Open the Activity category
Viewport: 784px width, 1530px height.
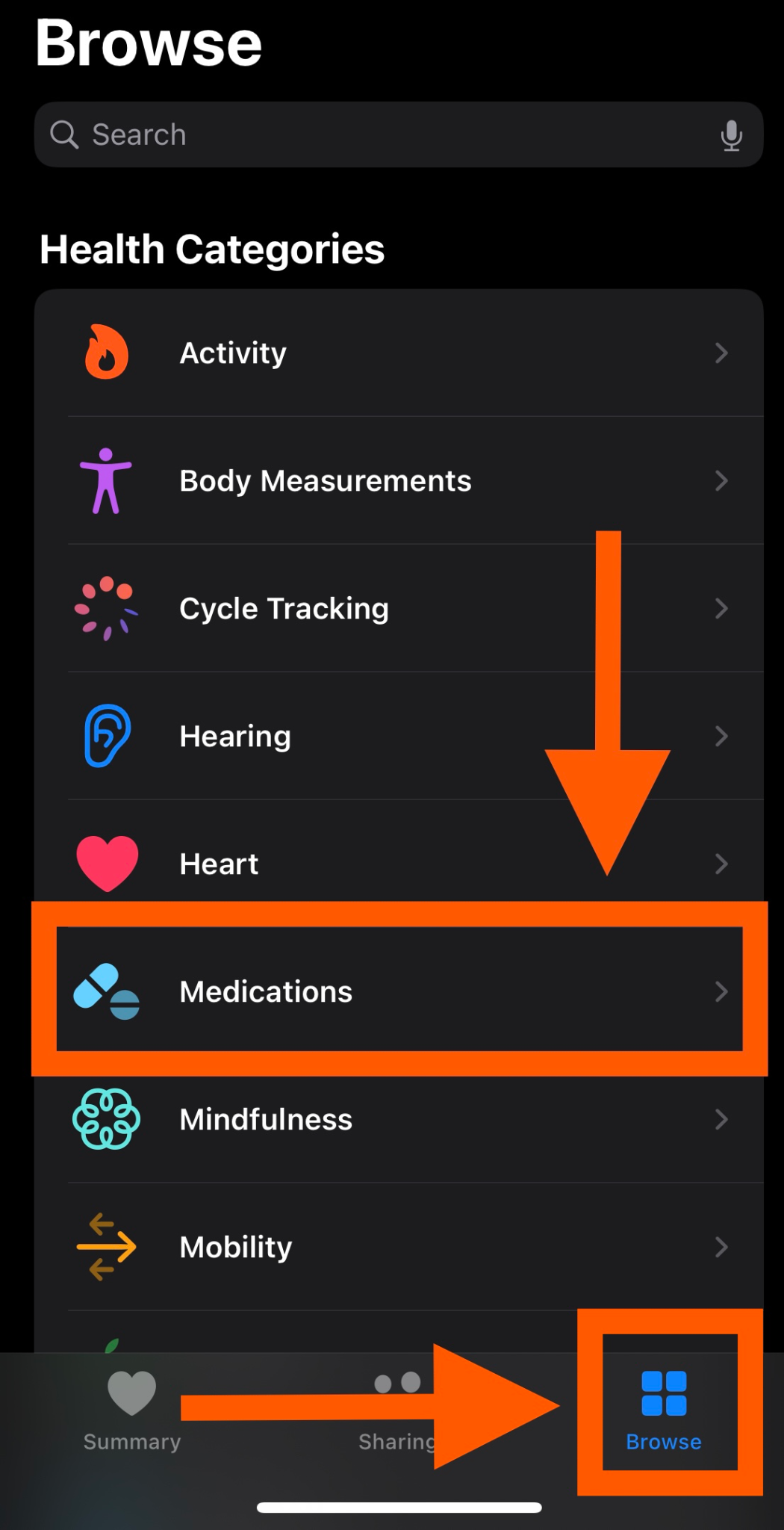pos(399,353)
